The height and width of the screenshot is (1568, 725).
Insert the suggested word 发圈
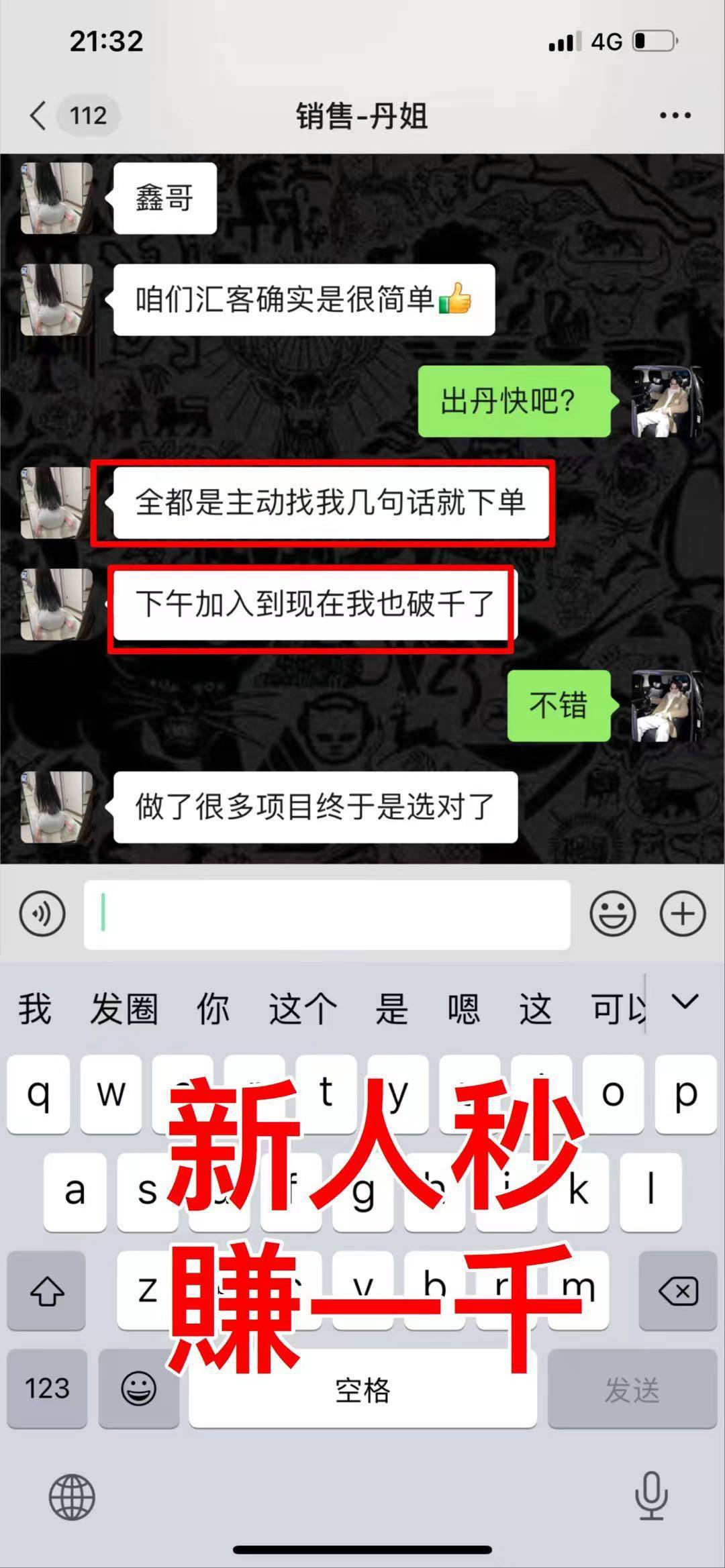124,1009
